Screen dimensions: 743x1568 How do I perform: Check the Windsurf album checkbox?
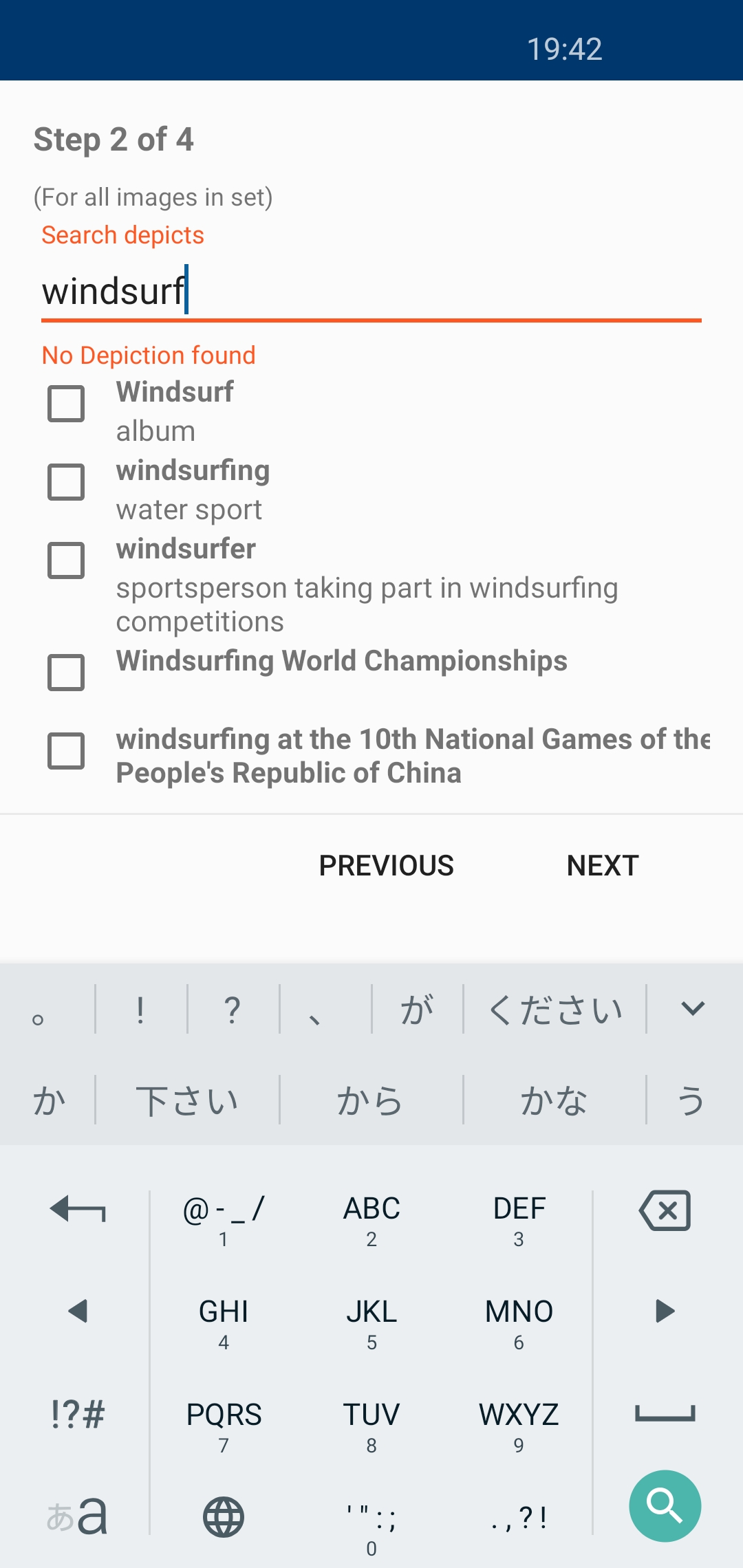pyautogui.click(x=65, y=404)
